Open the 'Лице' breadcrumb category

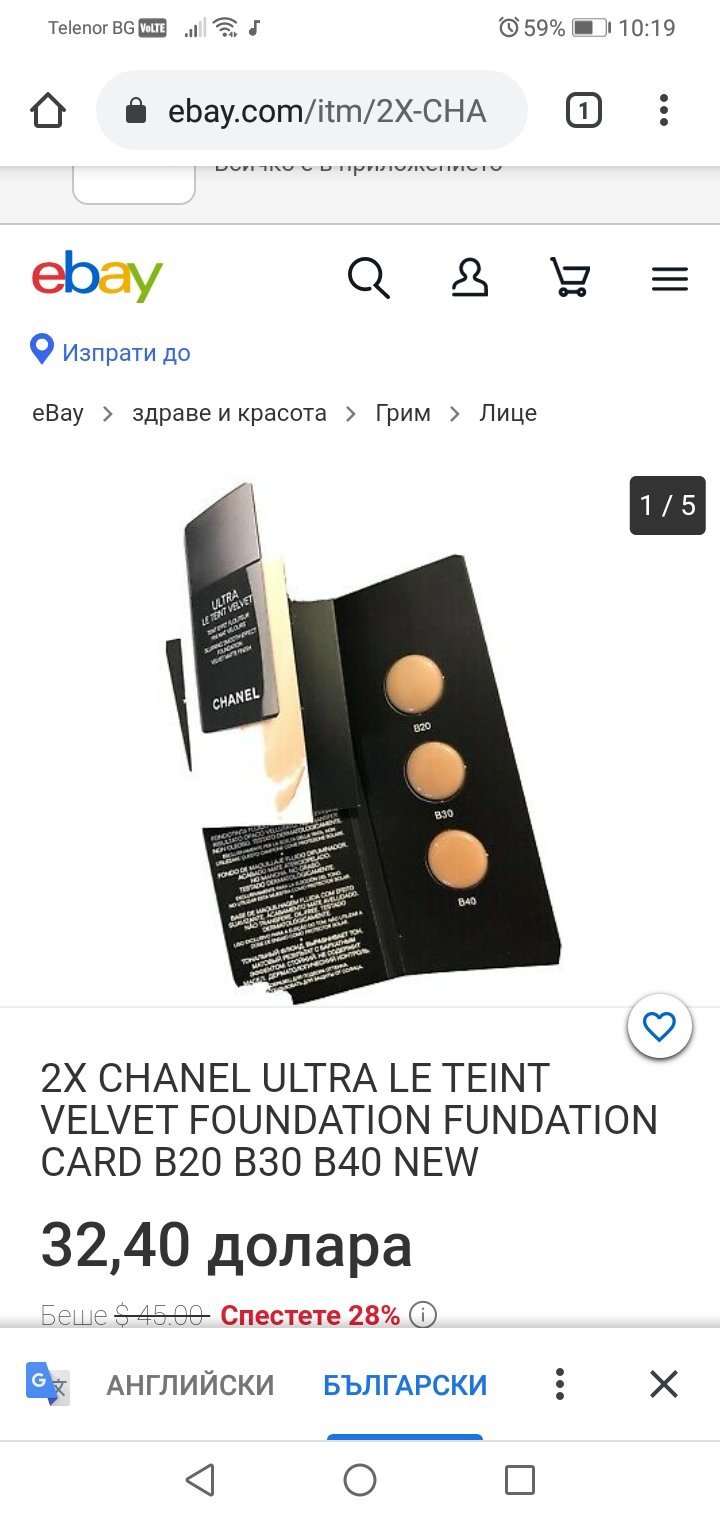pyautogui.click(x=508, y=413)
